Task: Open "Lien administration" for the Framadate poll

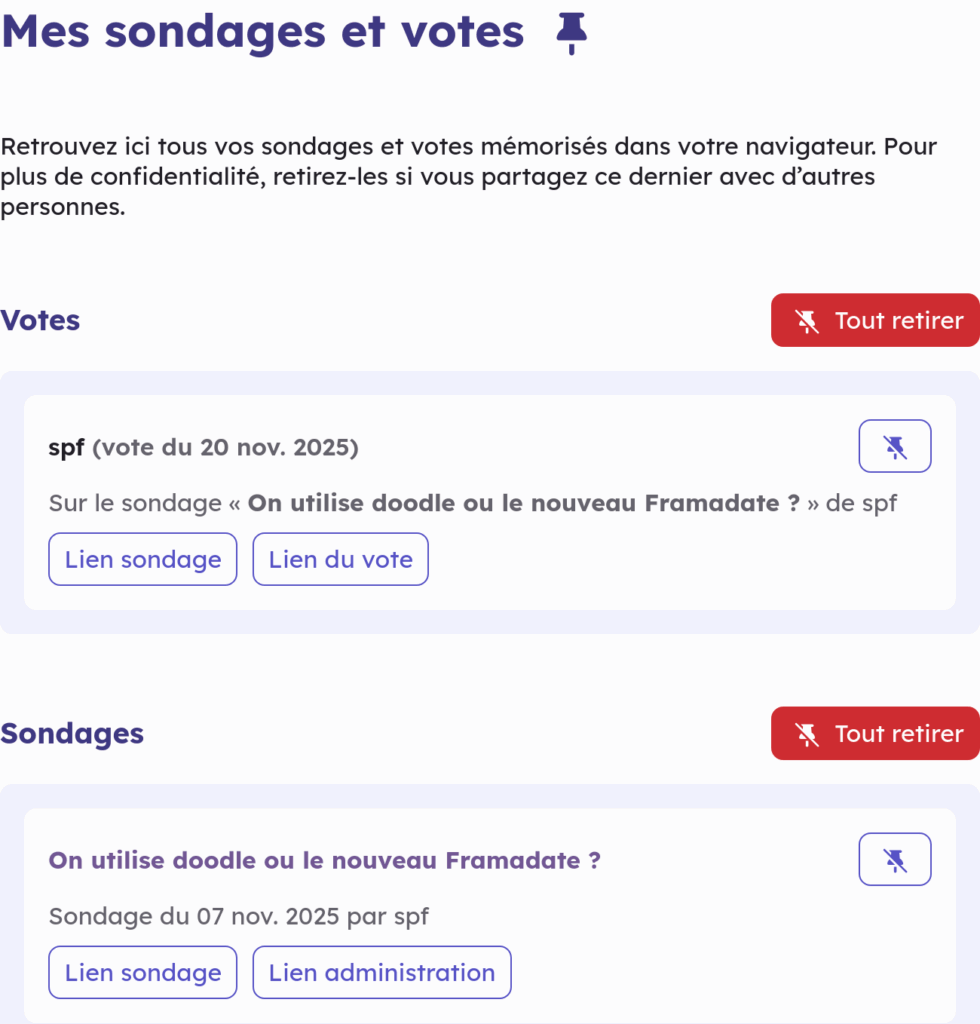Action: click(381, 972)
